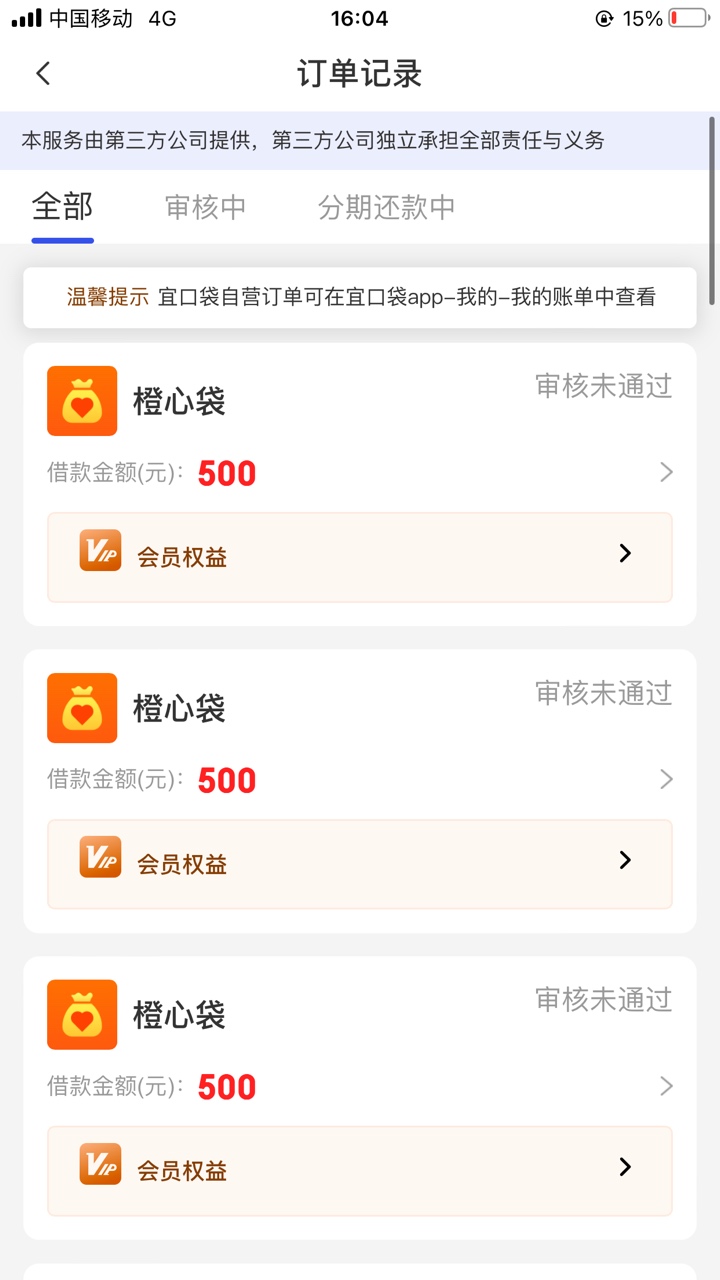This screenshot has height=1280, width=720.
Task: Select the 全部 tab
Action: click(62, 207)
